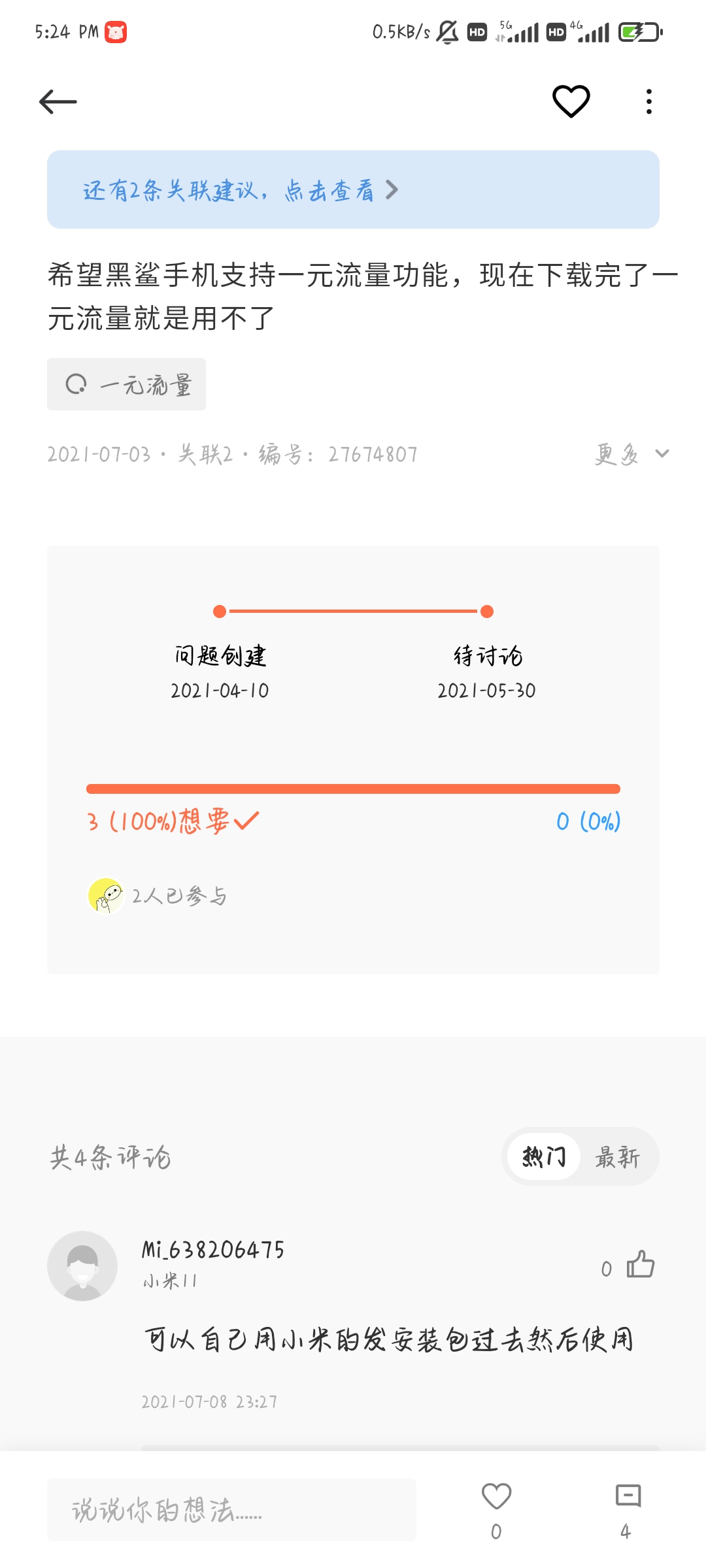Screen dimensions: 706x1568
Task: Favorite this suggestion with the top heart
Action: pos(571,101)
